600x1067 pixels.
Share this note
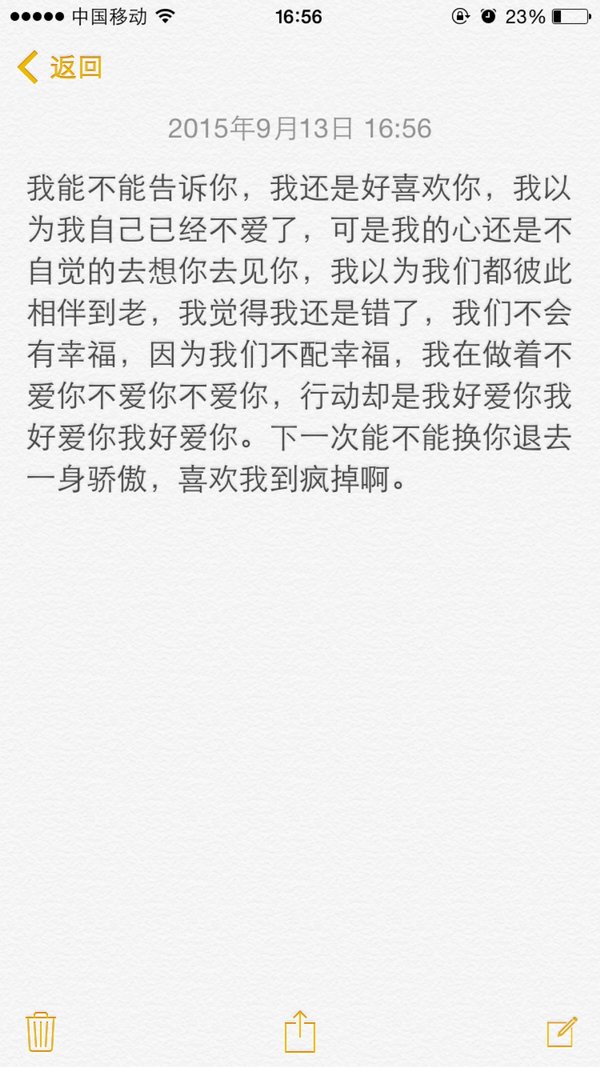point(300,1031)
